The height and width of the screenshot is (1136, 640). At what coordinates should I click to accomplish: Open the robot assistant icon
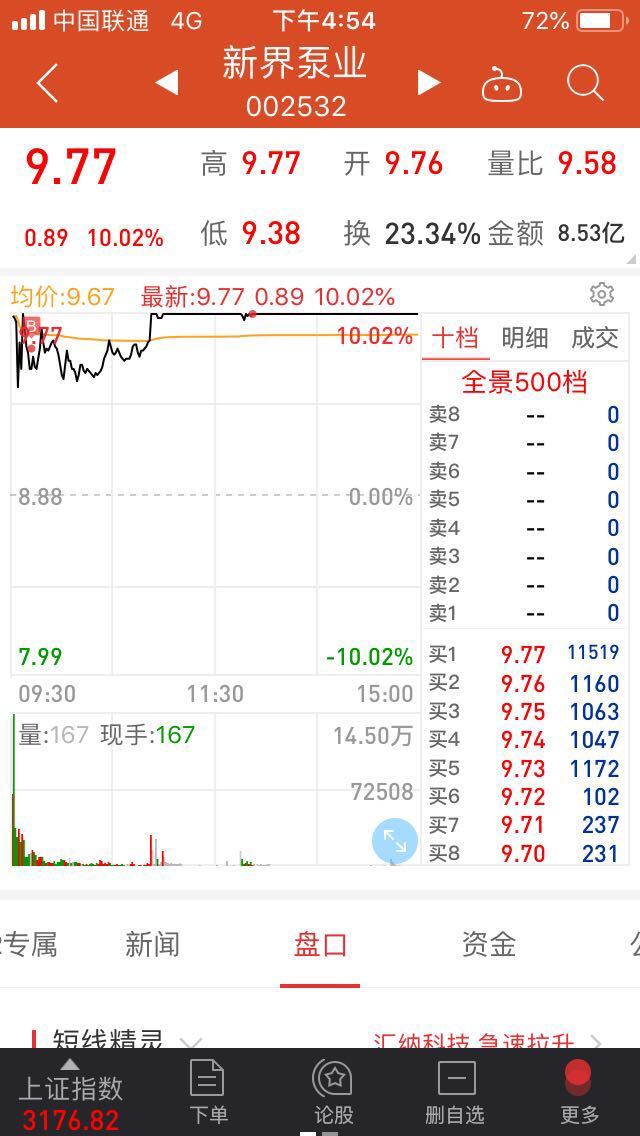(502, 83)
